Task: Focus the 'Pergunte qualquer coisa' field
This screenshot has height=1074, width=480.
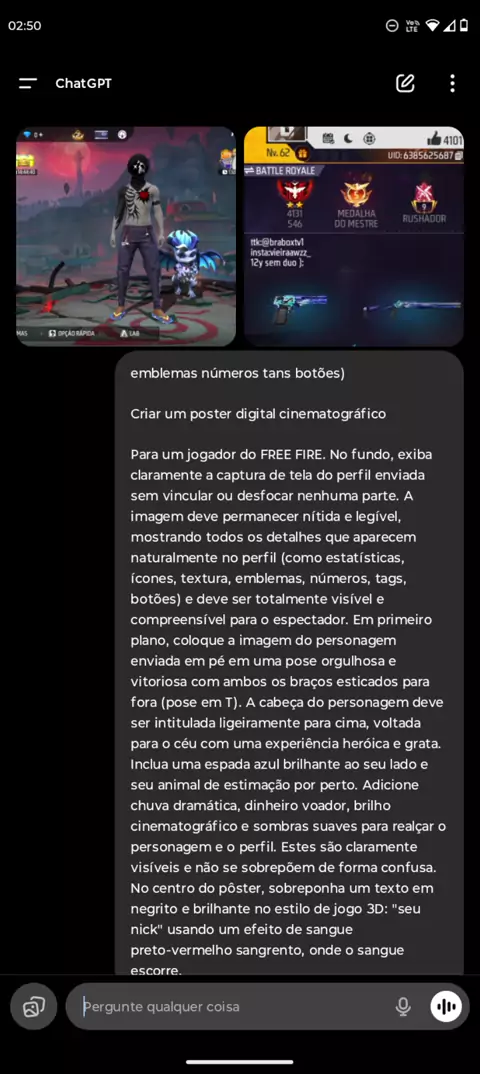Action: pyautogui.click(x=234, y=1006)
